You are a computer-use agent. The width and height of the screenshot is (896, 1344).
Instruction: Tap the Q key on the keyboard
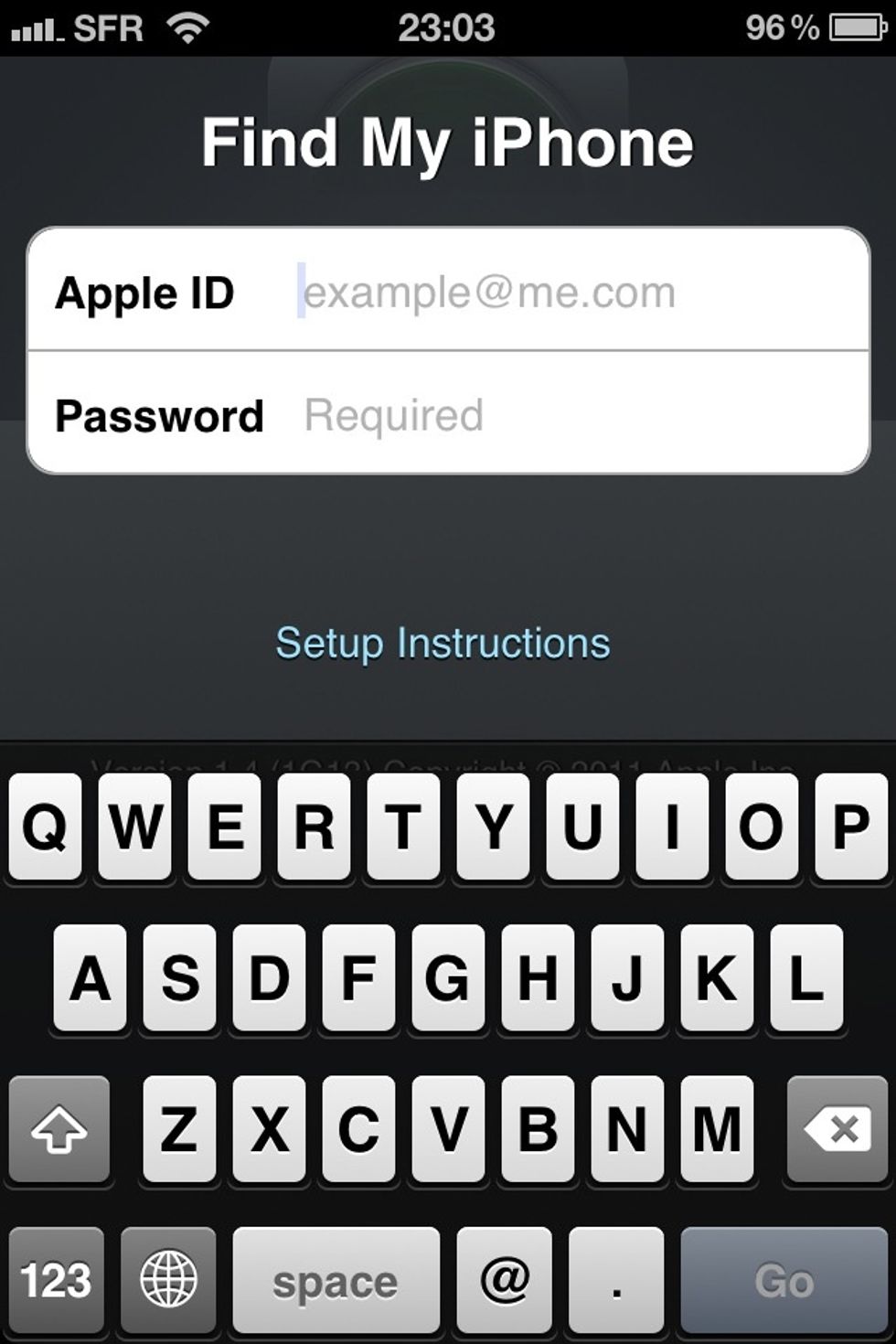[x=45, y=827]
